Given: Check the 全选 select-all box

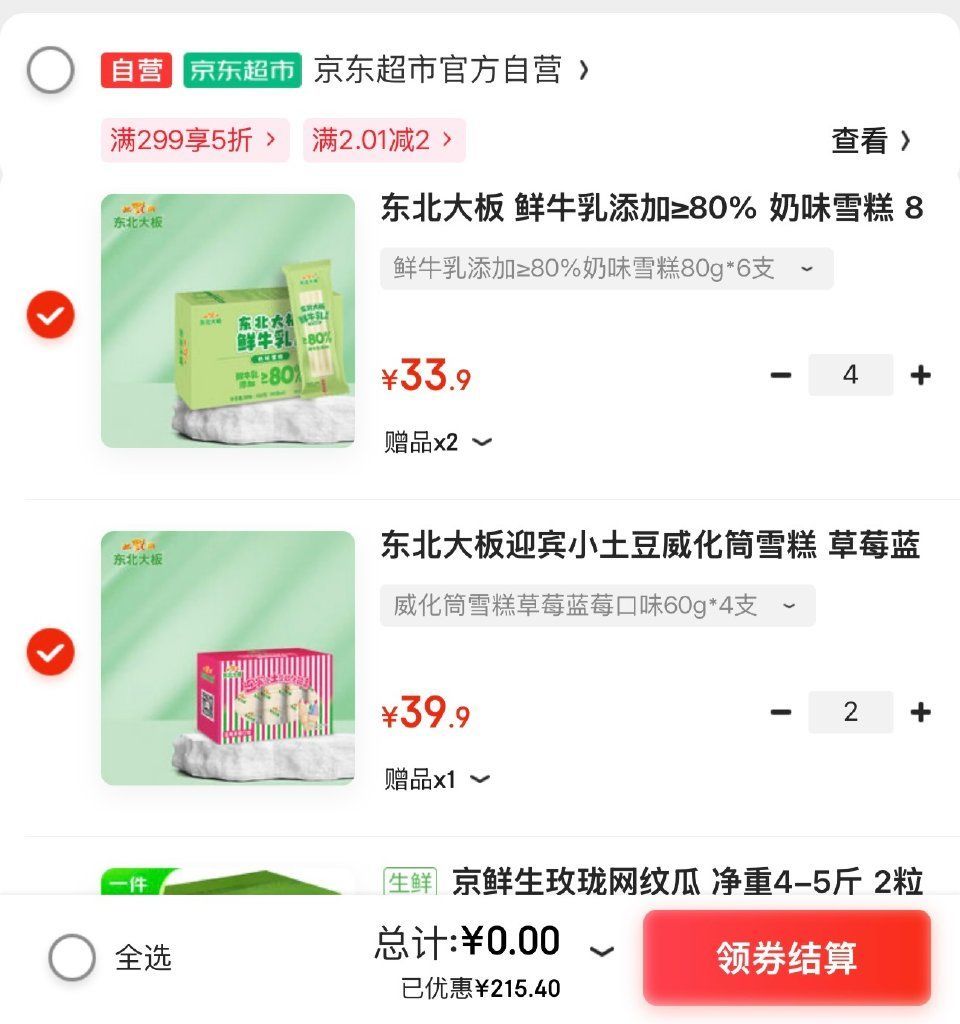Looking at the screenshot, I should (x=72, y=958).
